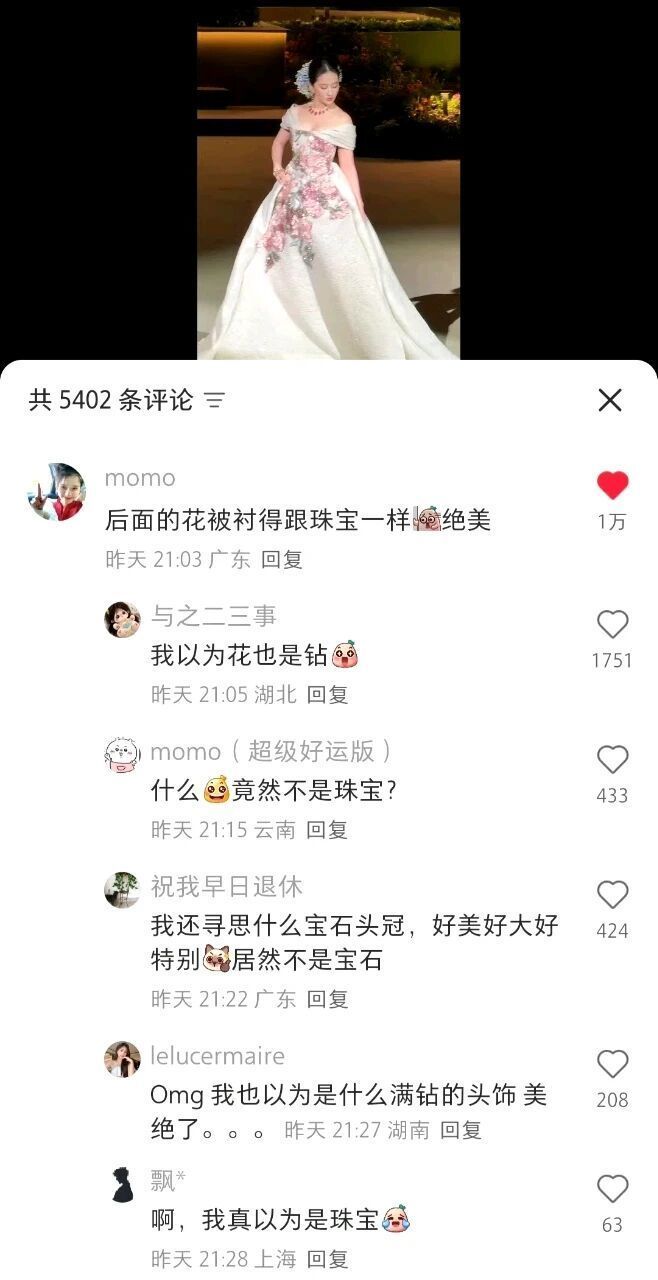Viewport: 658px width, 1280px height.
Task: Reply to 与之二三事's comment
Action: [x=327, y=694]
